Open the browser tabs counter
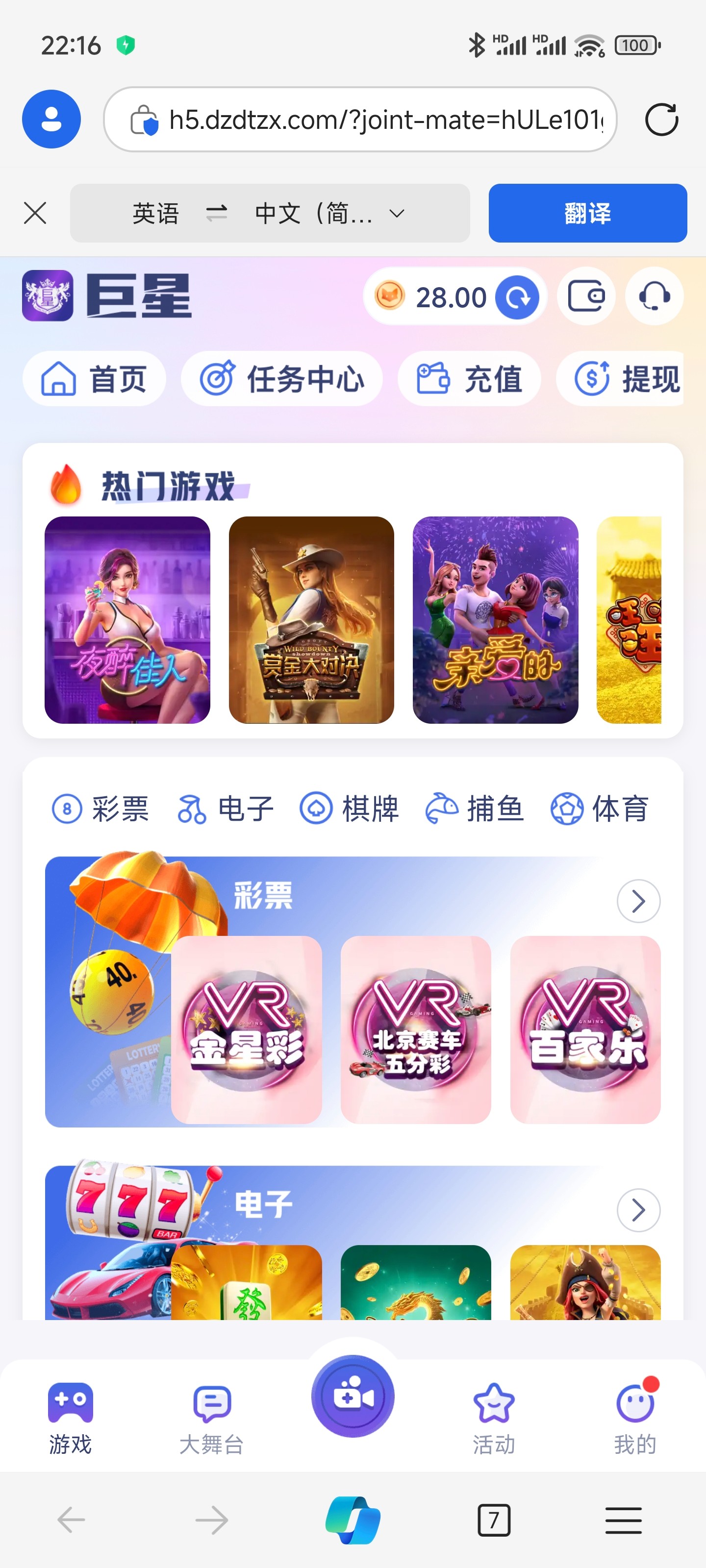 (493, 1520)
